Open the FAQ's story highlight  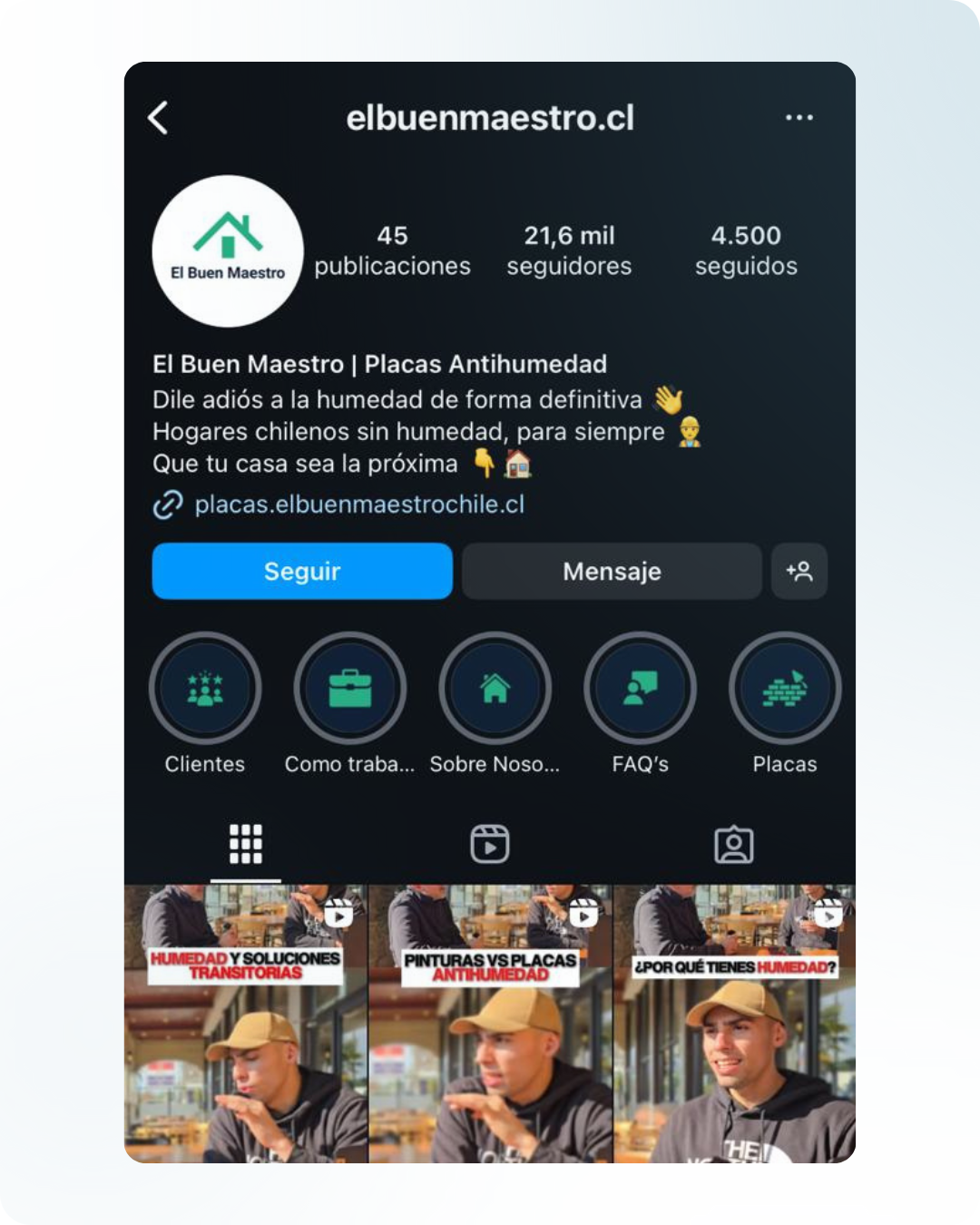640,688
